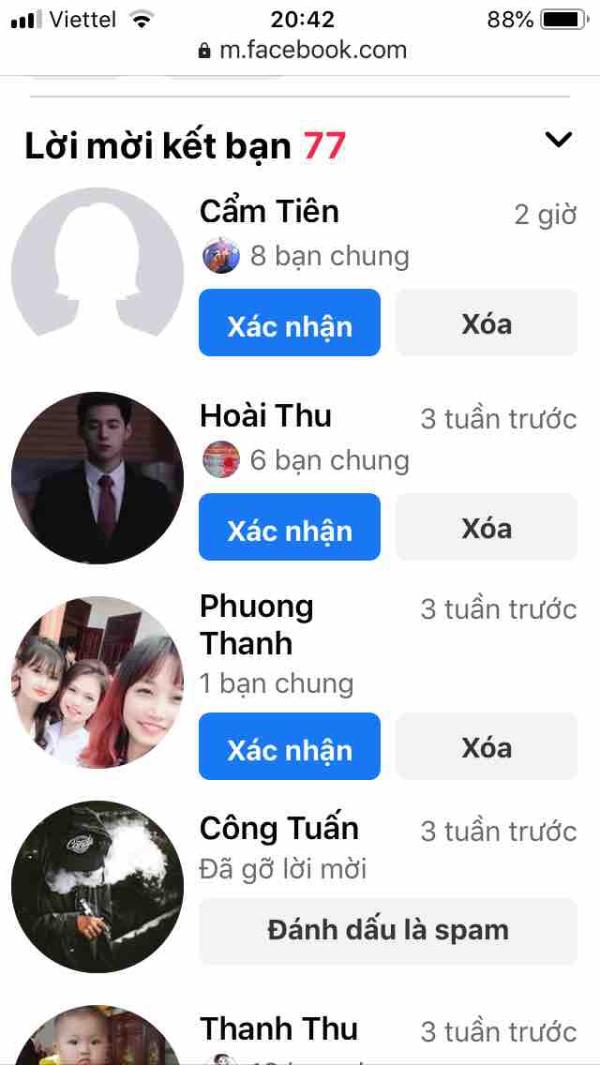Open Công Tuấn's profile picture

(97, 887)
